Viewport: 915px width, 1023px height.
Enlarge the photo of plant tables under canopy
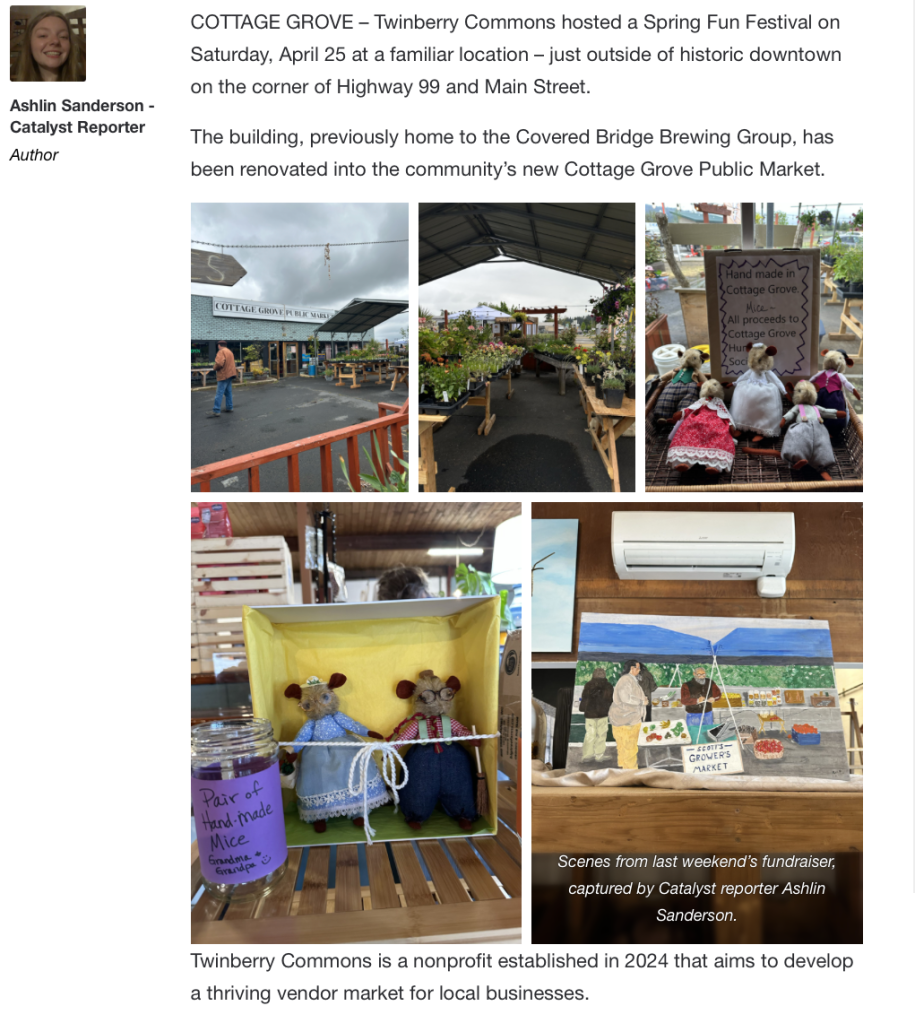pyautogui.click(x=526, y=347)
